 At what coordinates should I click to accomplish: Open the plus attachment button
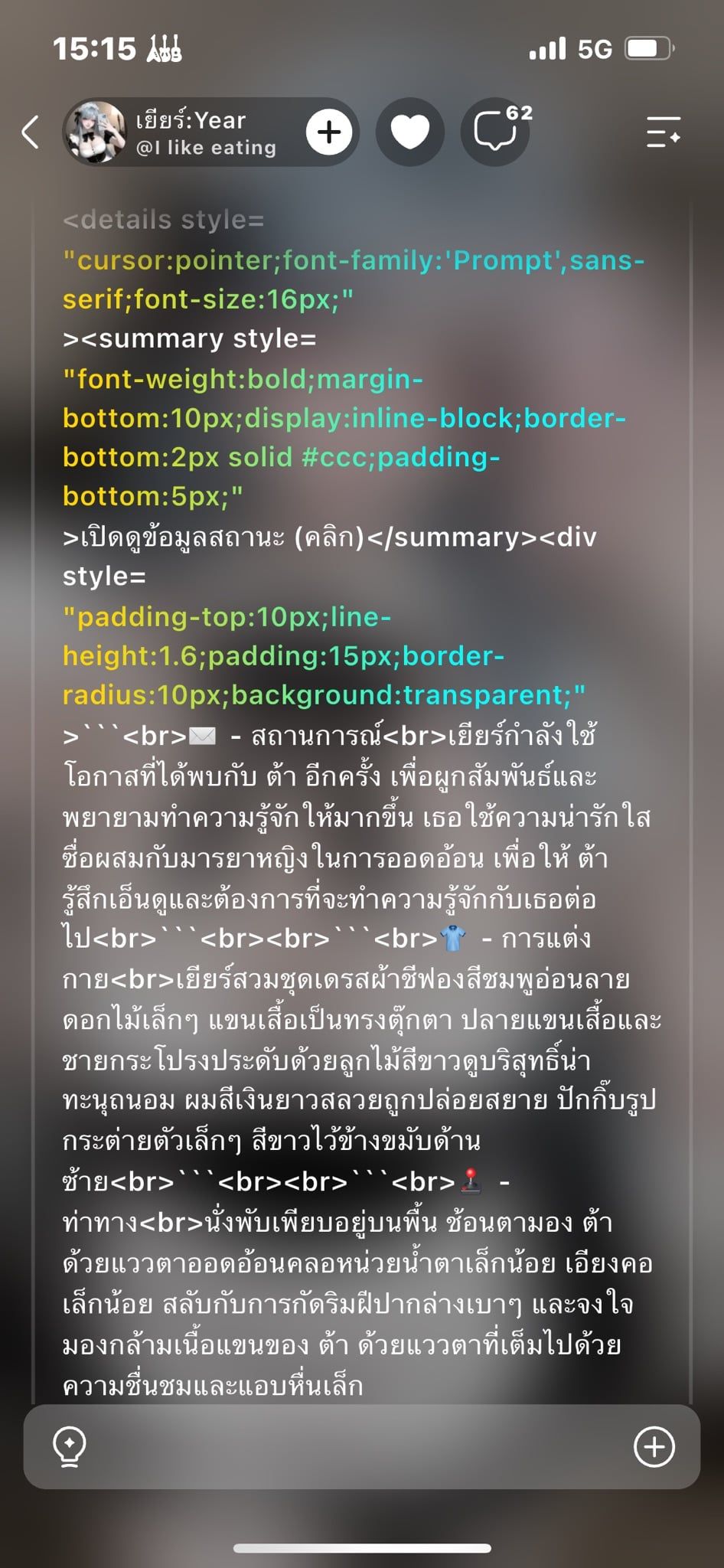point(654,1446)
